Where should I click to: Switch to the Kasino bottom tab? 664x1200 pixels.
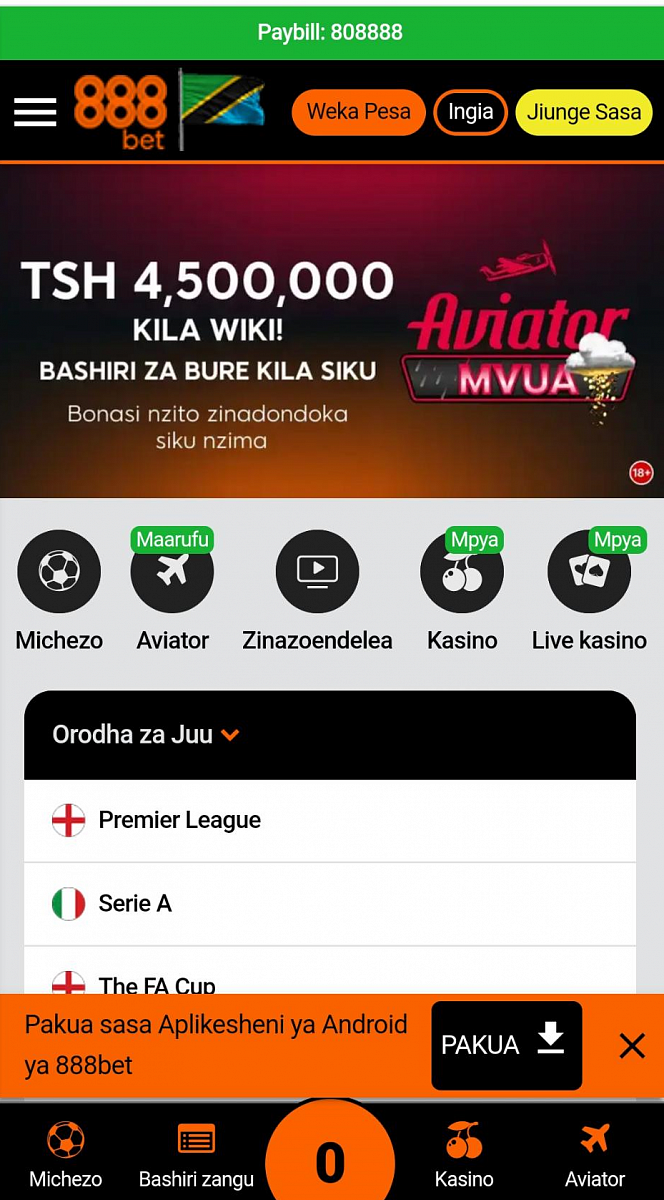click(464, 1155)
